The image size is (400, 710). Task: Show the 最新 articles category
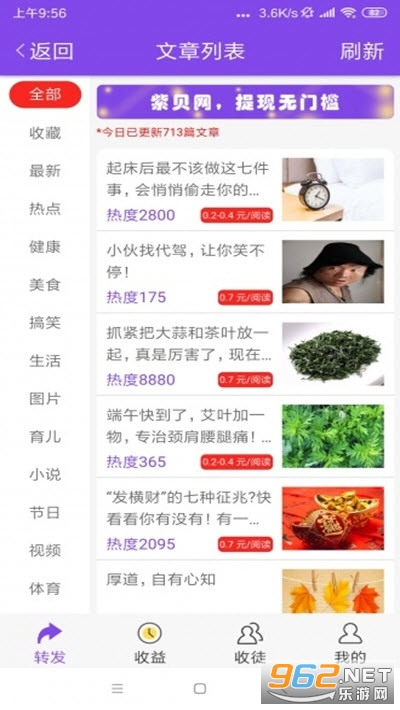(45, 171)
